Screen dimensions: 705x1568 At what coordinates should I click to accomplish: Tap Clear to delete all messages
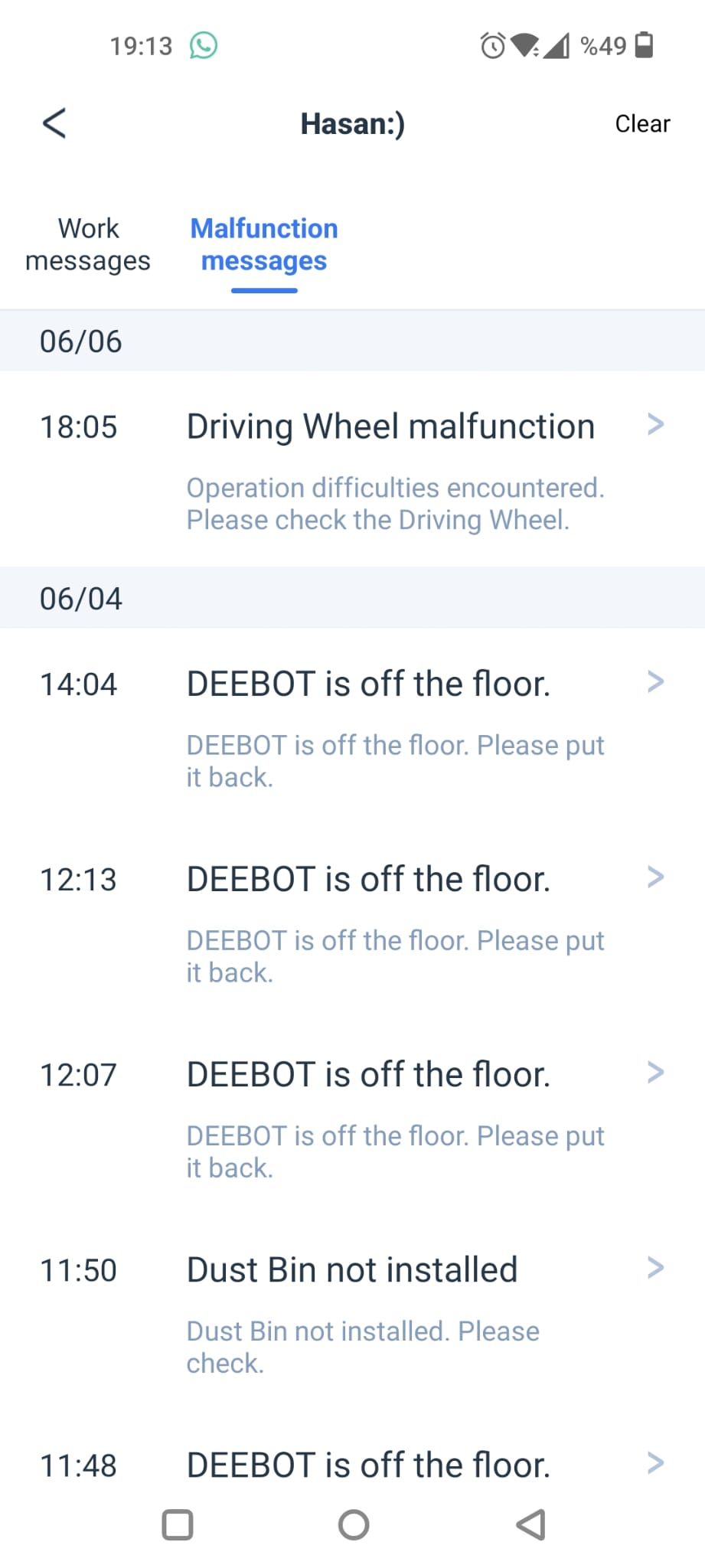pyautogui.click(x=642, y=124)
